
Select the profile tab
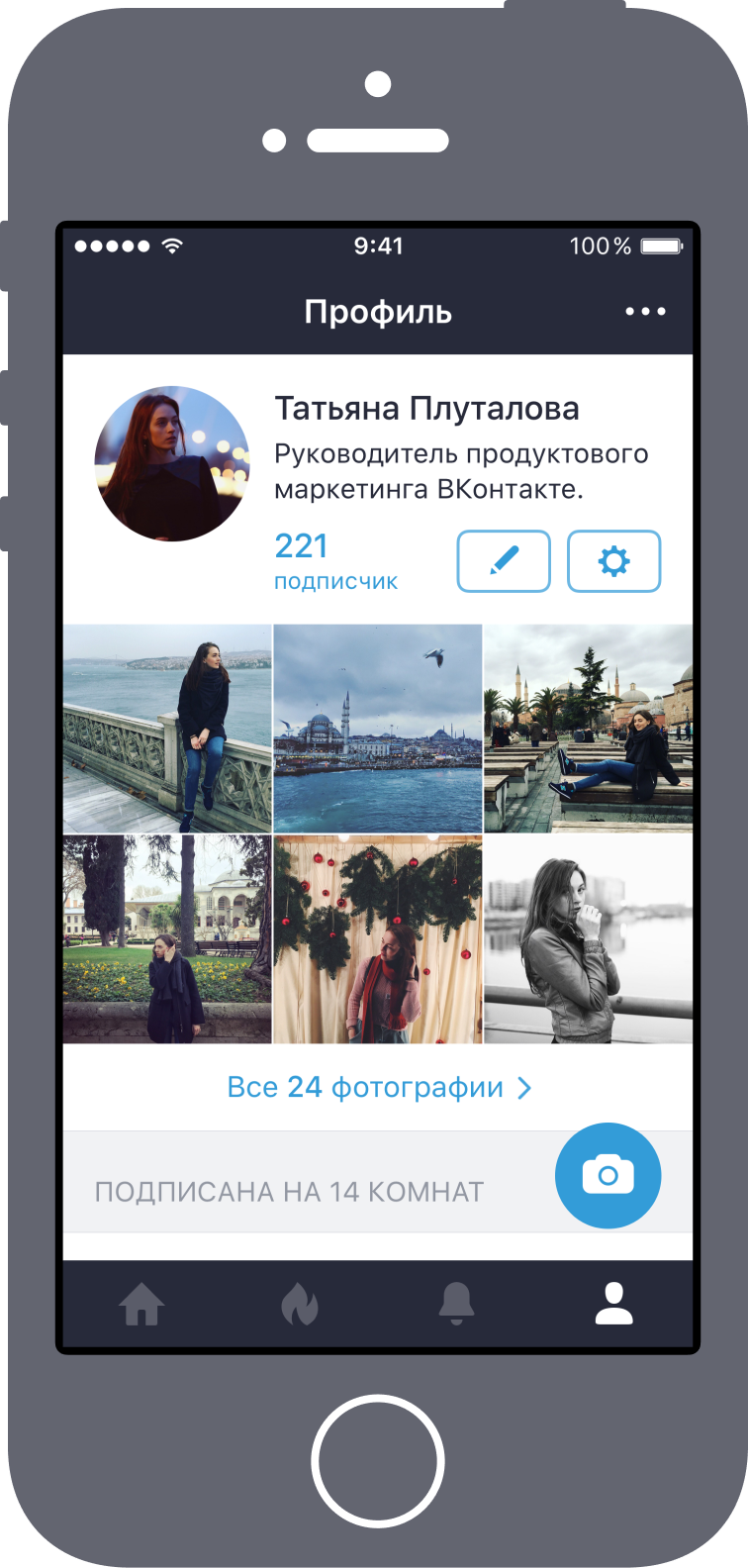tap(613, 1304)
